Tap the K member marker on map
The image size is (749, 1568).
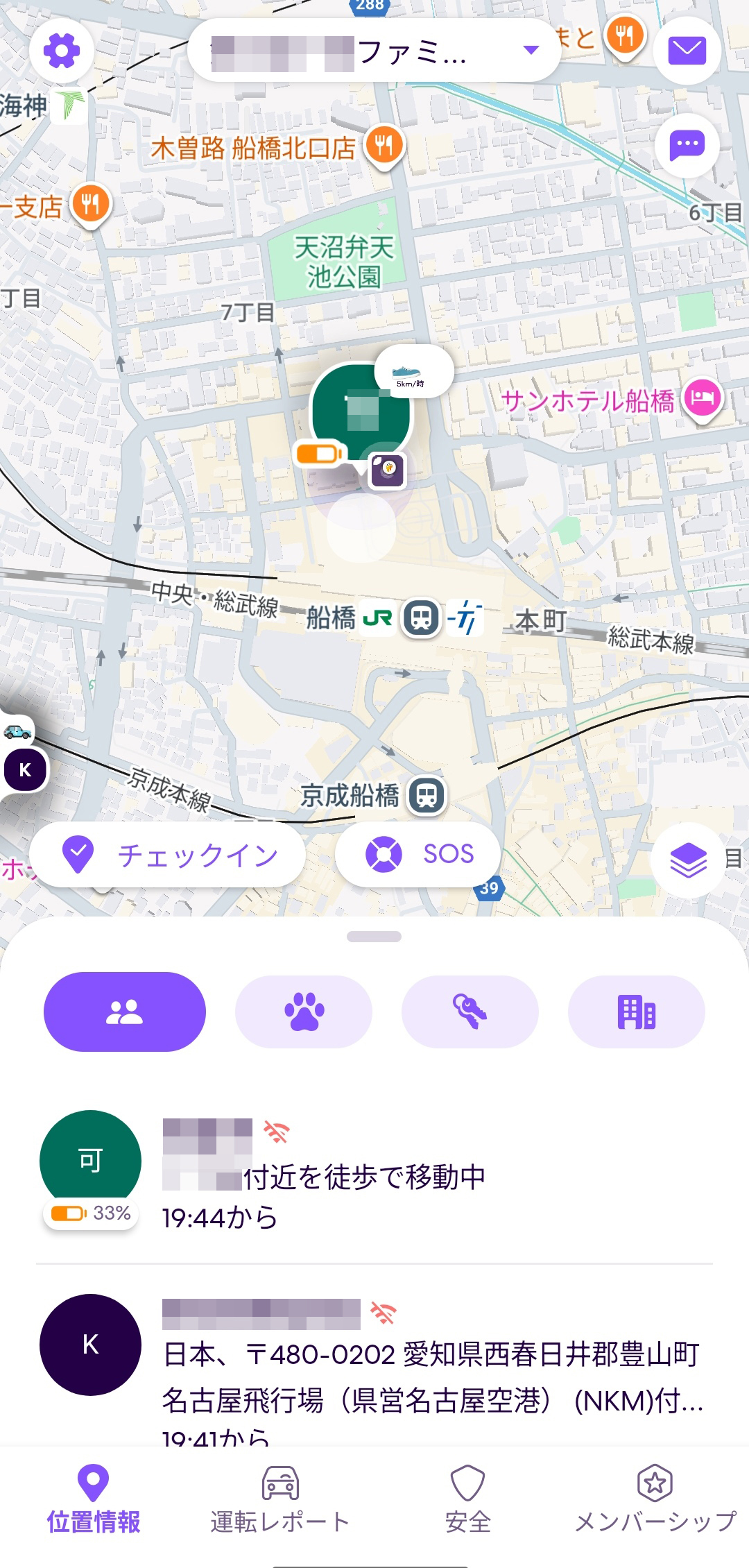coord(25,769)
